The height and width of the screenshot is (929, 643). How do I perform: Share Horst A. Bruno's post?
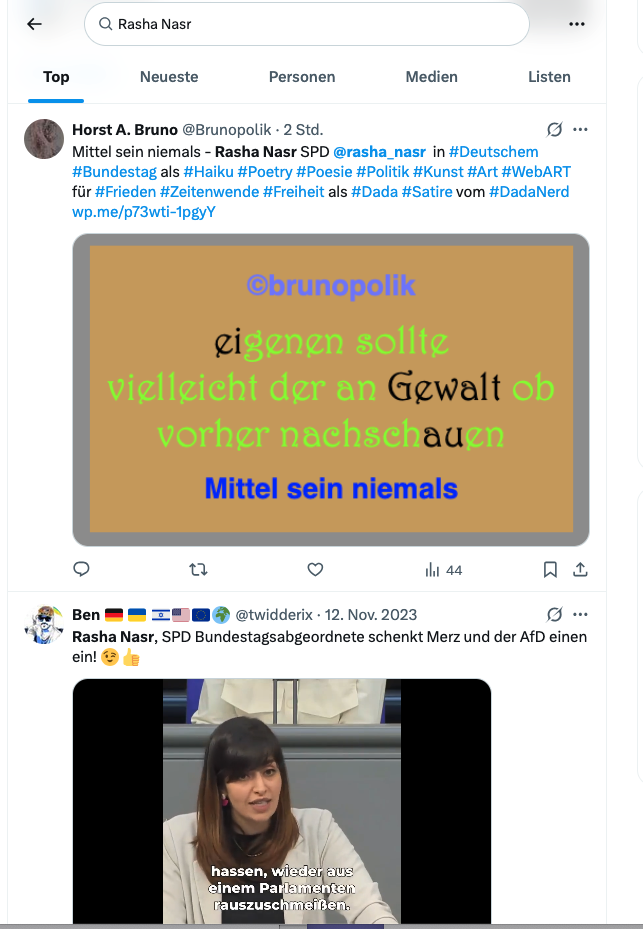coord(580,570)
